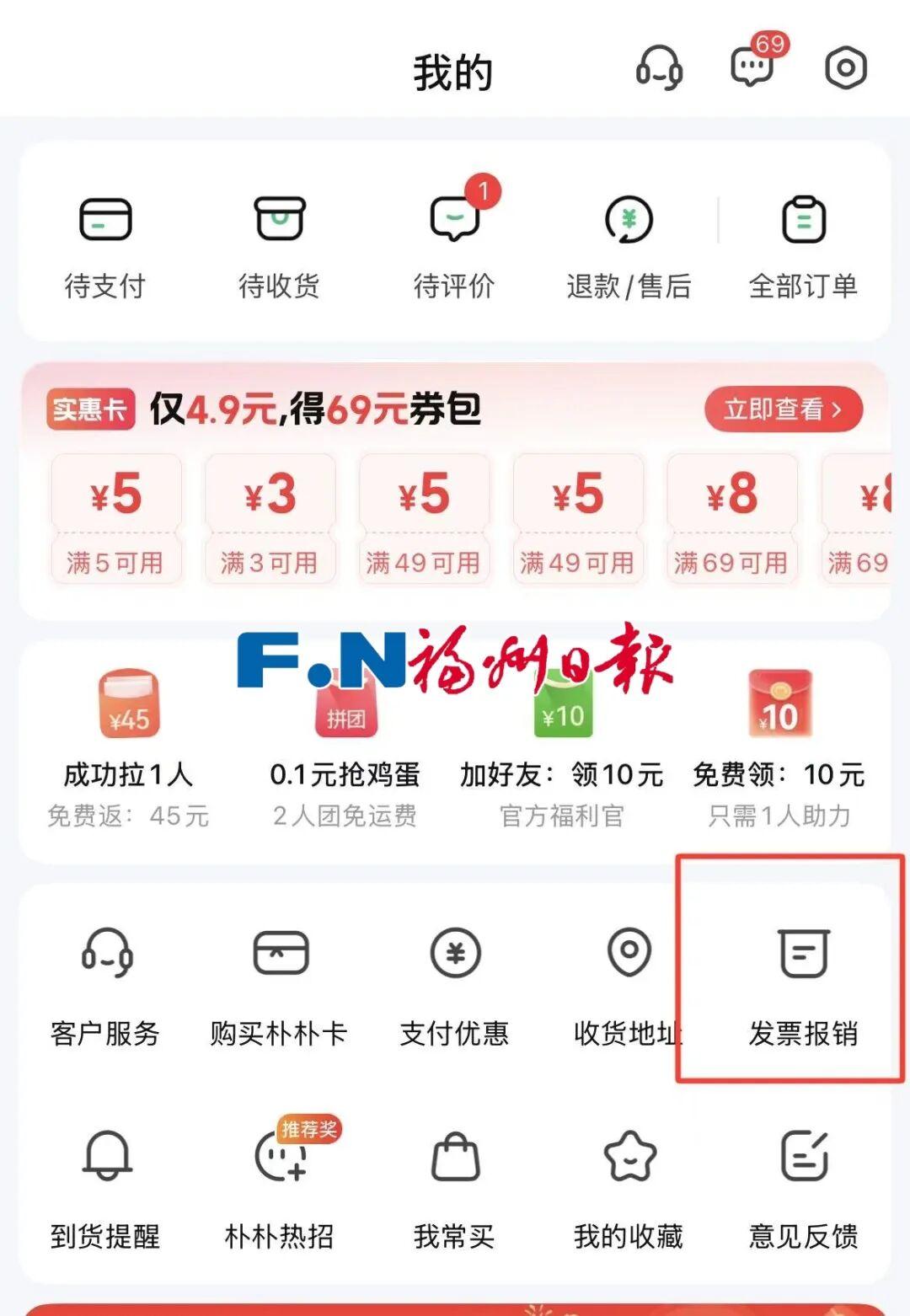The height and width of the screenshot is (1316, 910).
Task: Select the ¥3 coupon for orders over 3
Action: [x=268, y=518]
